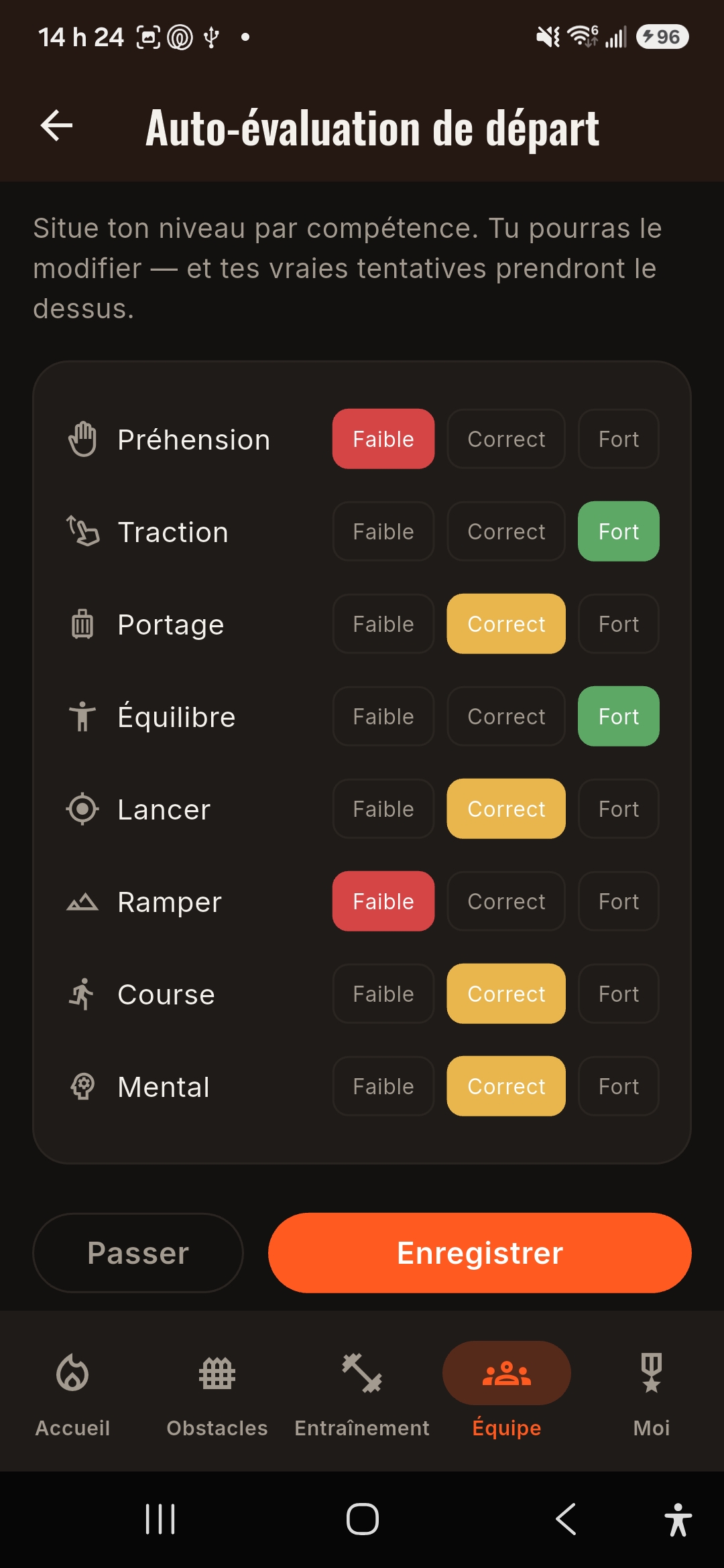Mark Équilibre as Correct
724x1568 pixels.
click(506, 716)
